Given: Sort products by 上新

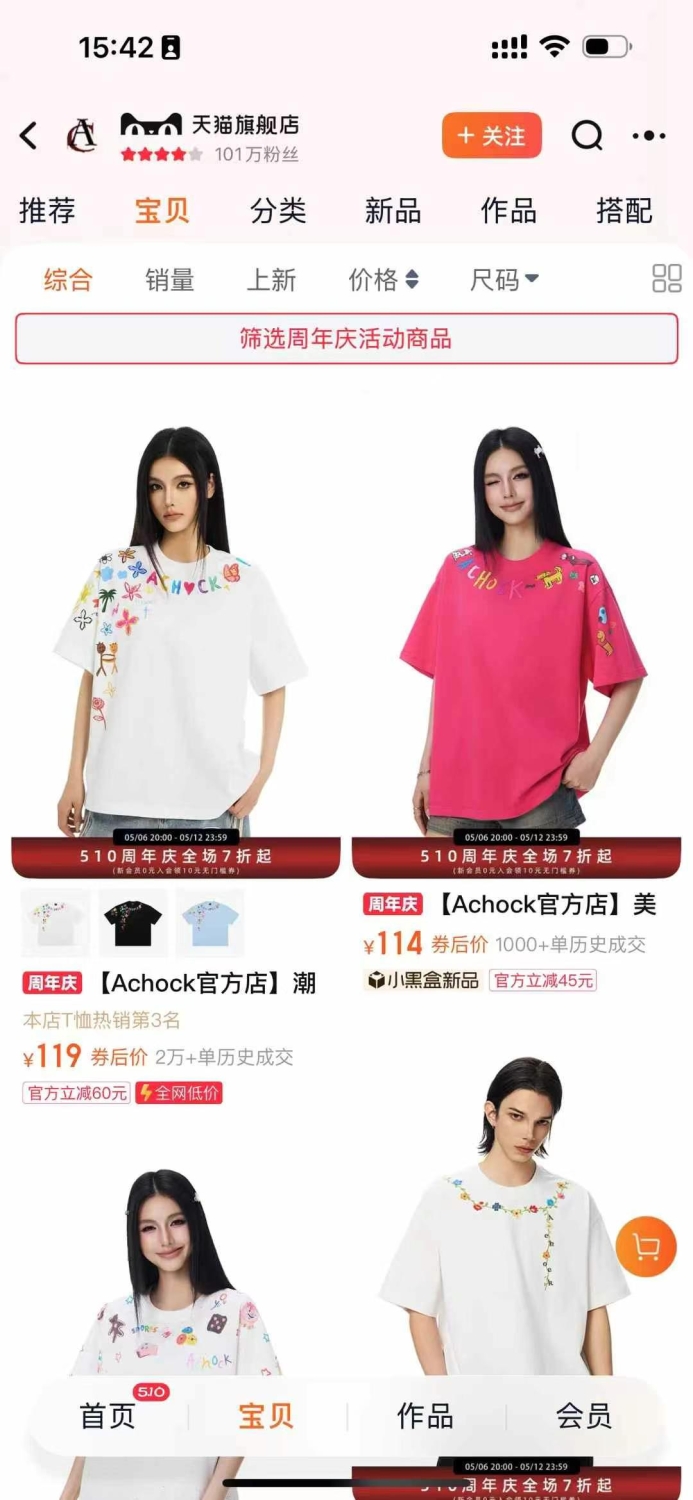Looking at the screenshot, I should pos(272,280).
